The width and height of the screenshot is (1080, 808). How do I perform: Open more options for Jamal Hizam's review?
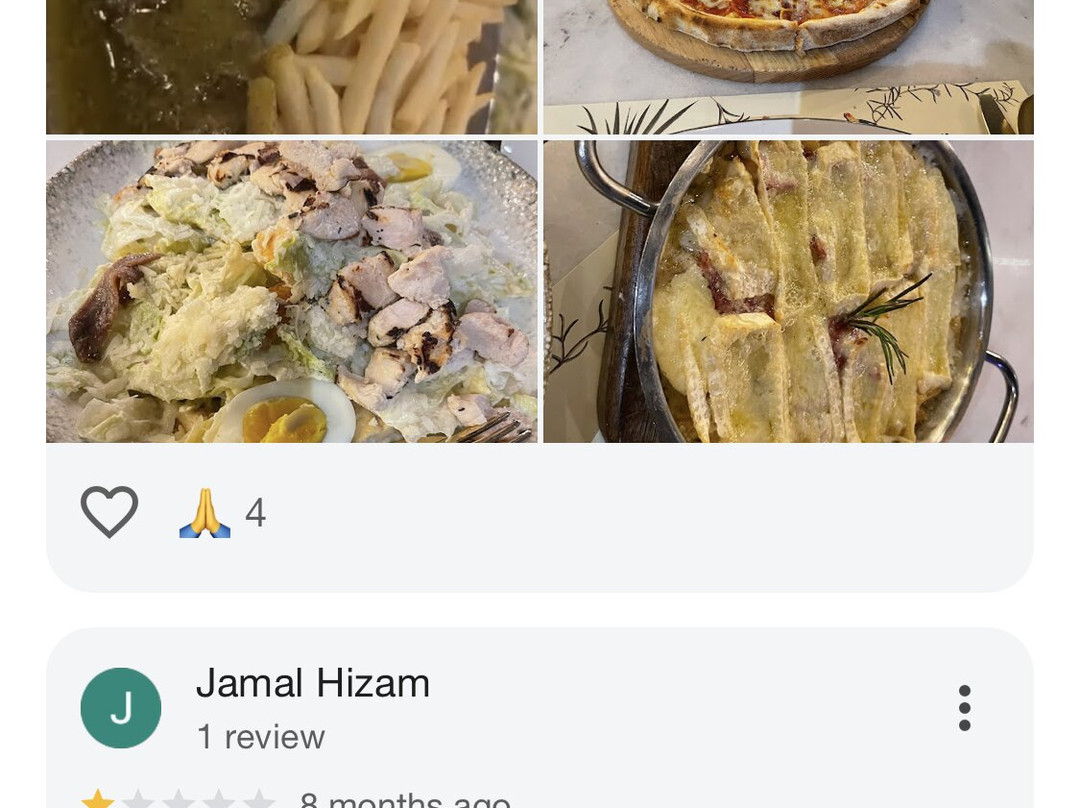click(964, 708)
